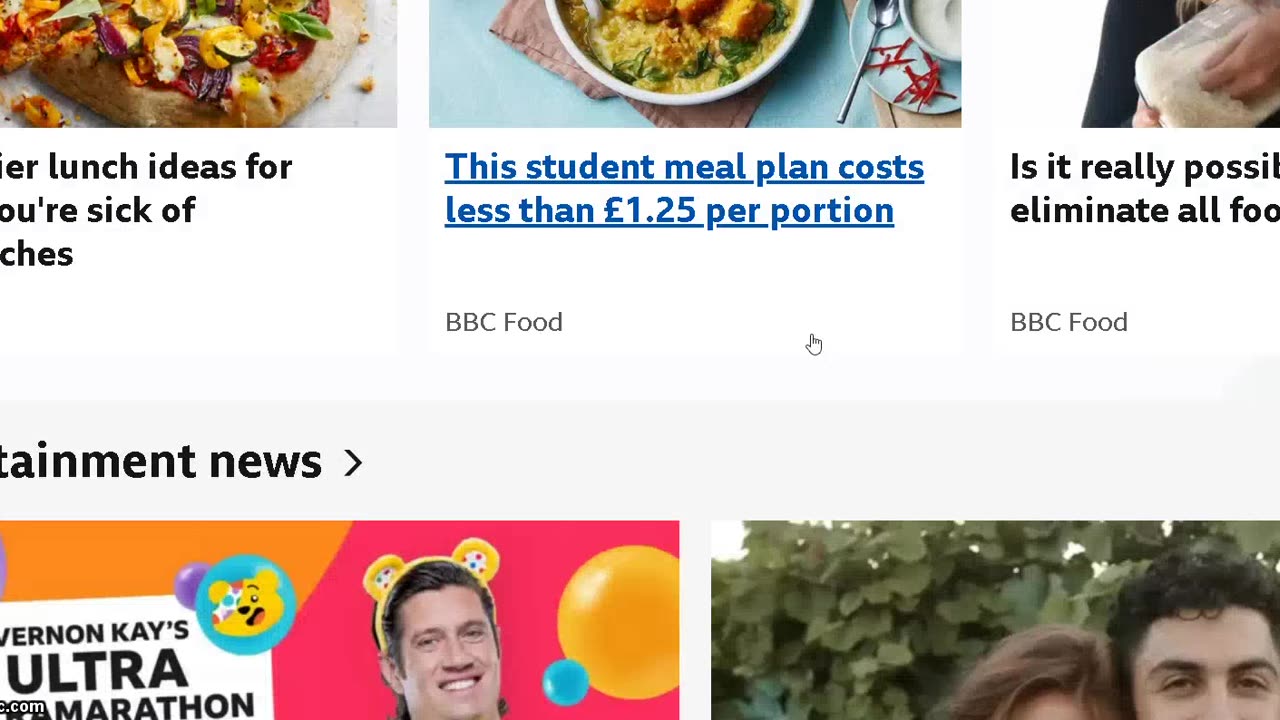Image resolution: width=1280 pixels, height=720 pixels.
Task: Open the Entertainment news section
Action: click(x=180, y=462)
